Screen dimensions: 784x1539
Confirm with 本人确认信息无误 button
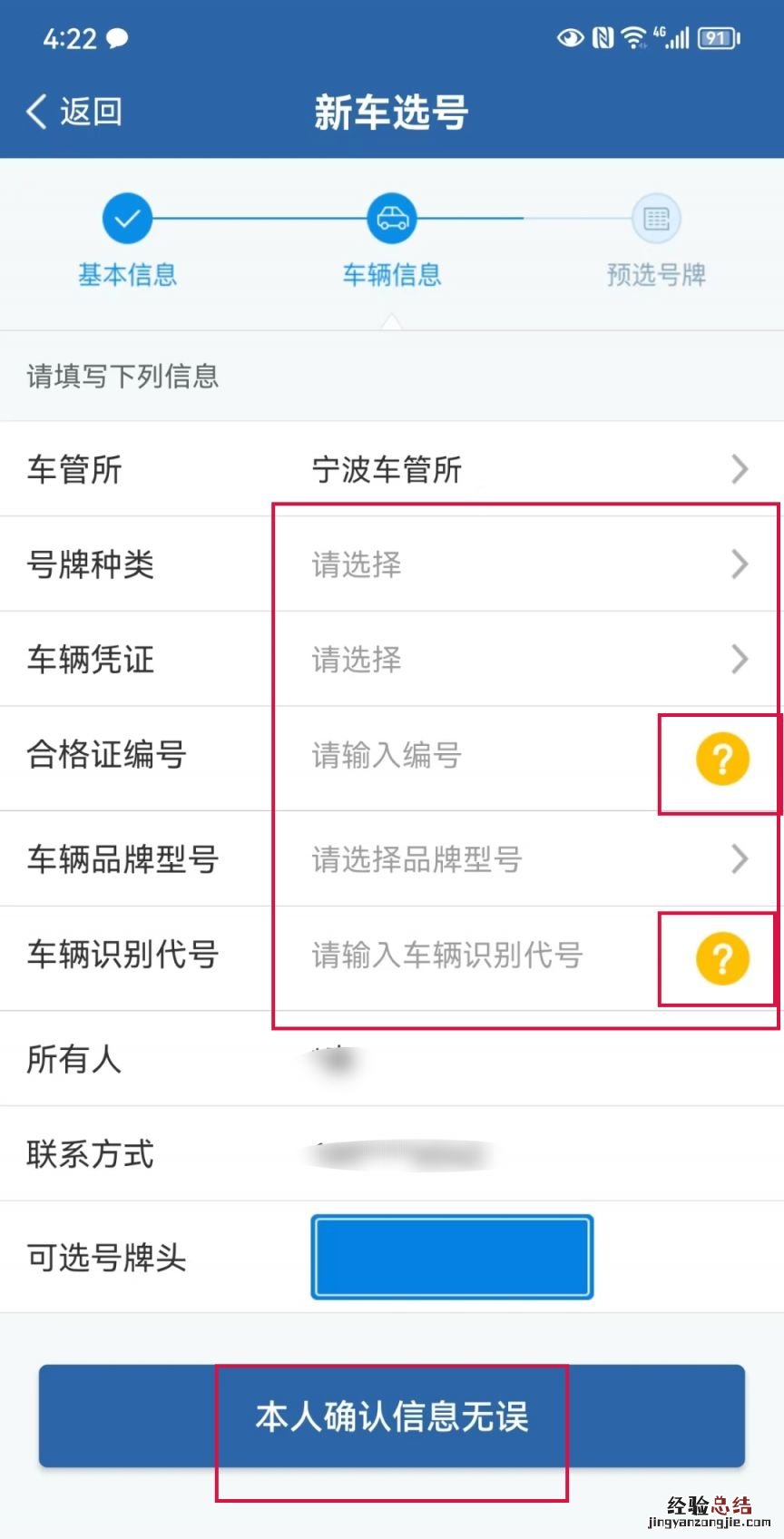coord(392,1416)
